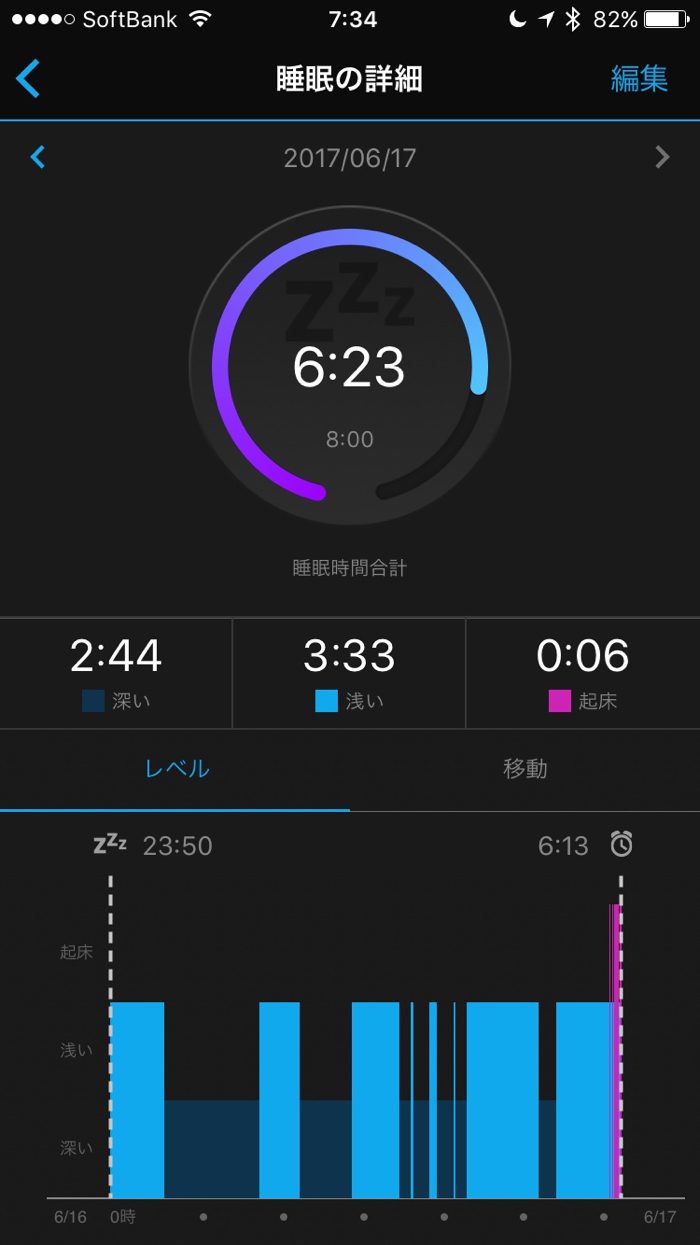
Task: Select the レベル tab
Action: tap(177, 769)
